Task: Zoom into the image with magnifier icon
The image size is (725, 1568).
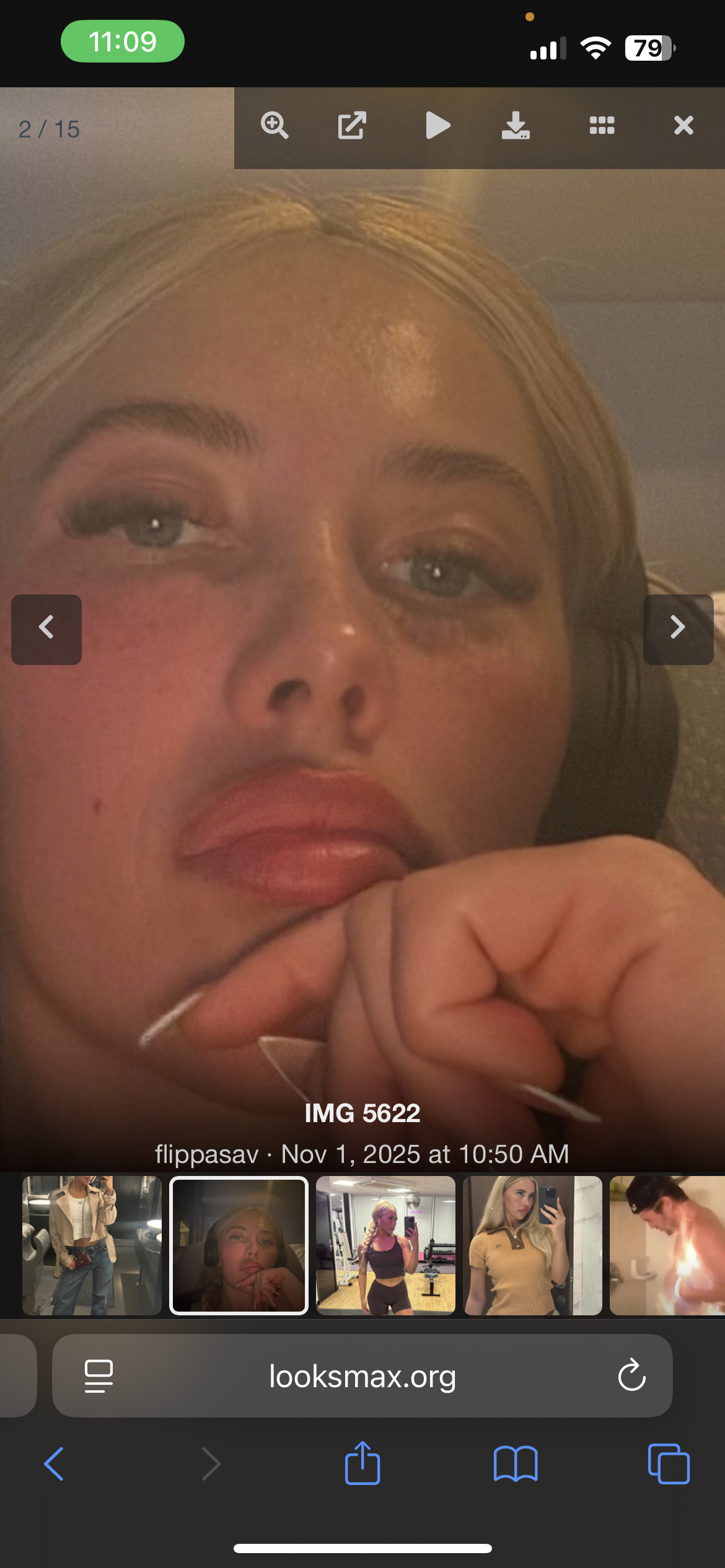Action: point(275,126)
